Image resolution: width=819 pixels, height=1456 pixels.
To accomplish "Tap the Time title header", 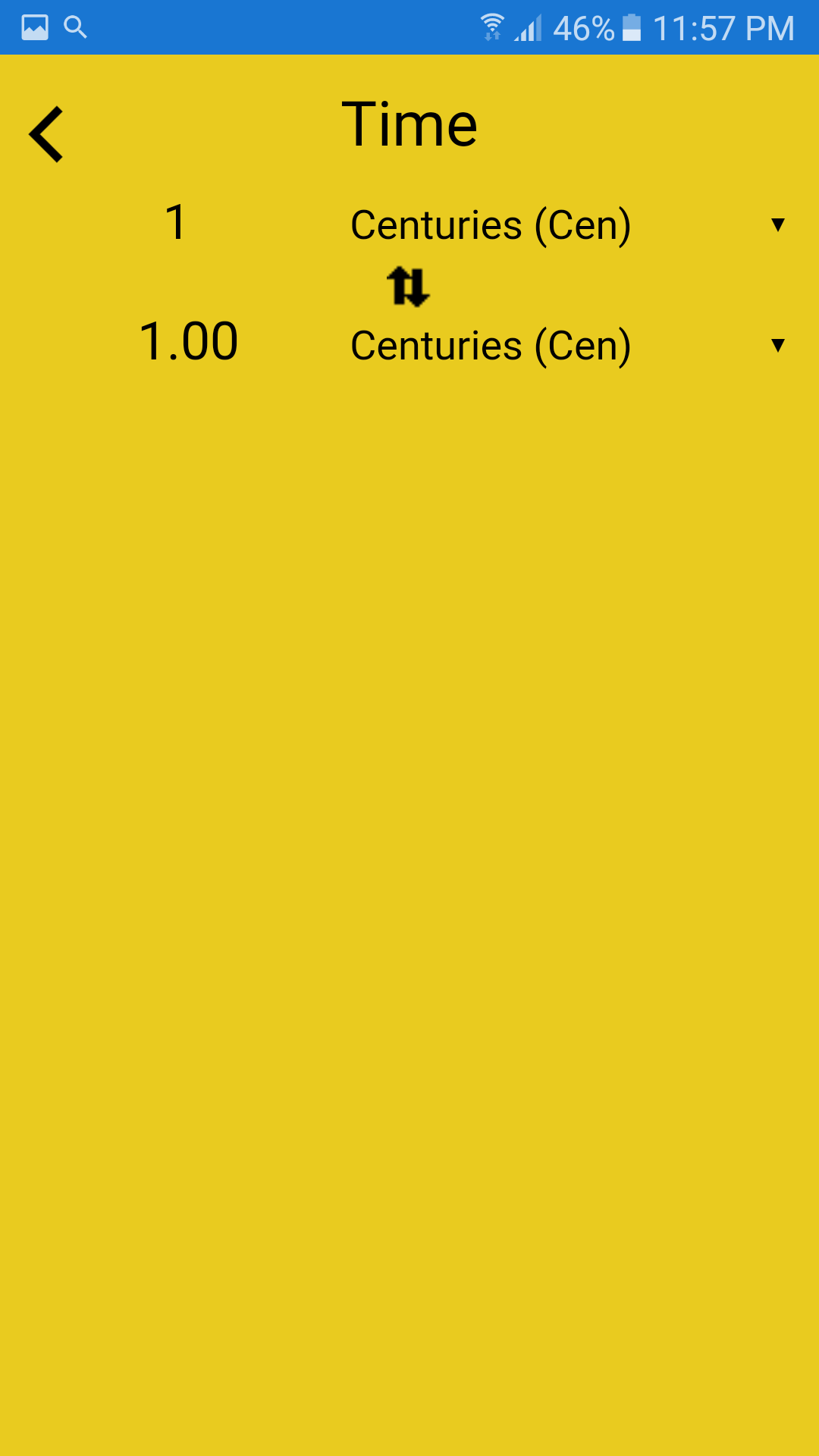I will click(409, 124).
